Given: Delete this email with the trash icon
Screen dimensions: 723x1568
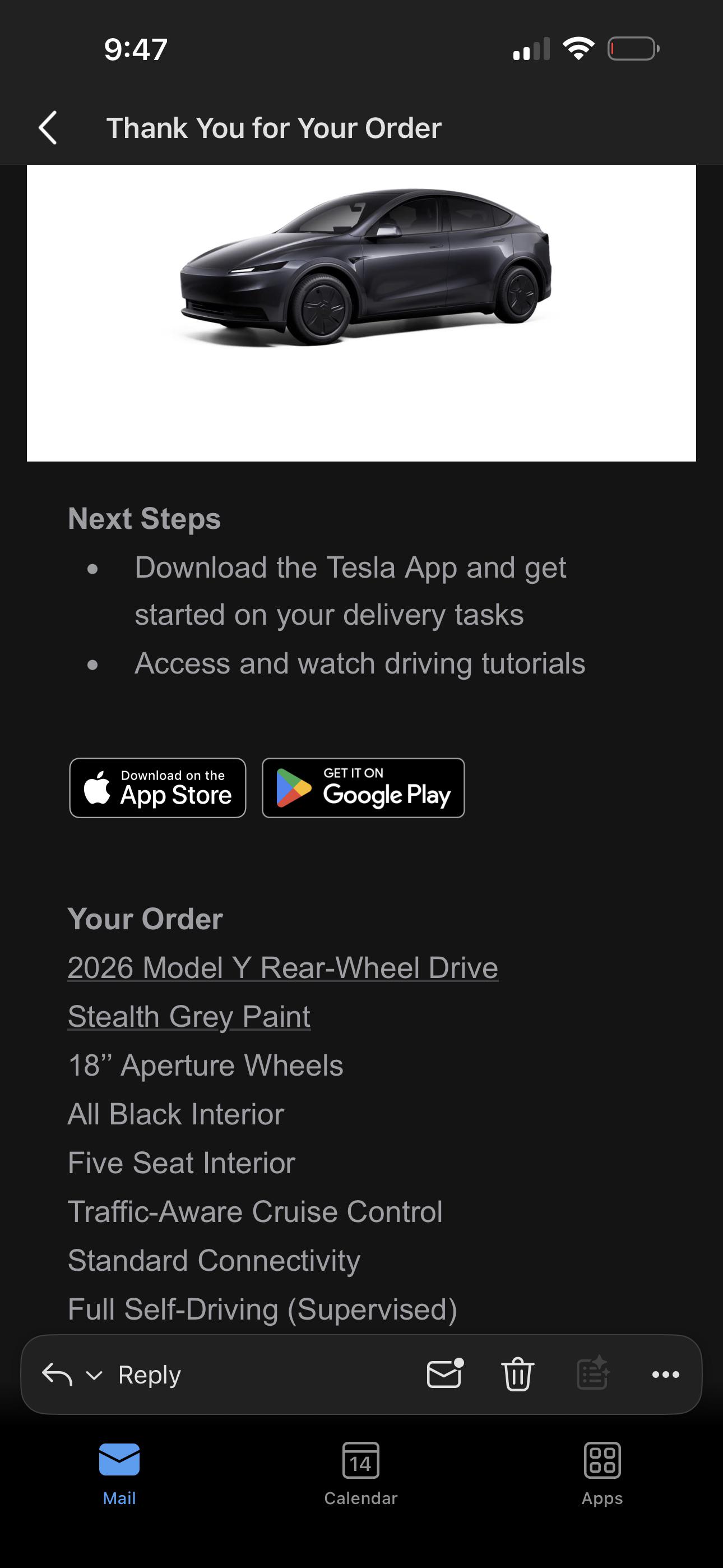Looking at the screenshot, I should 517,1374.
